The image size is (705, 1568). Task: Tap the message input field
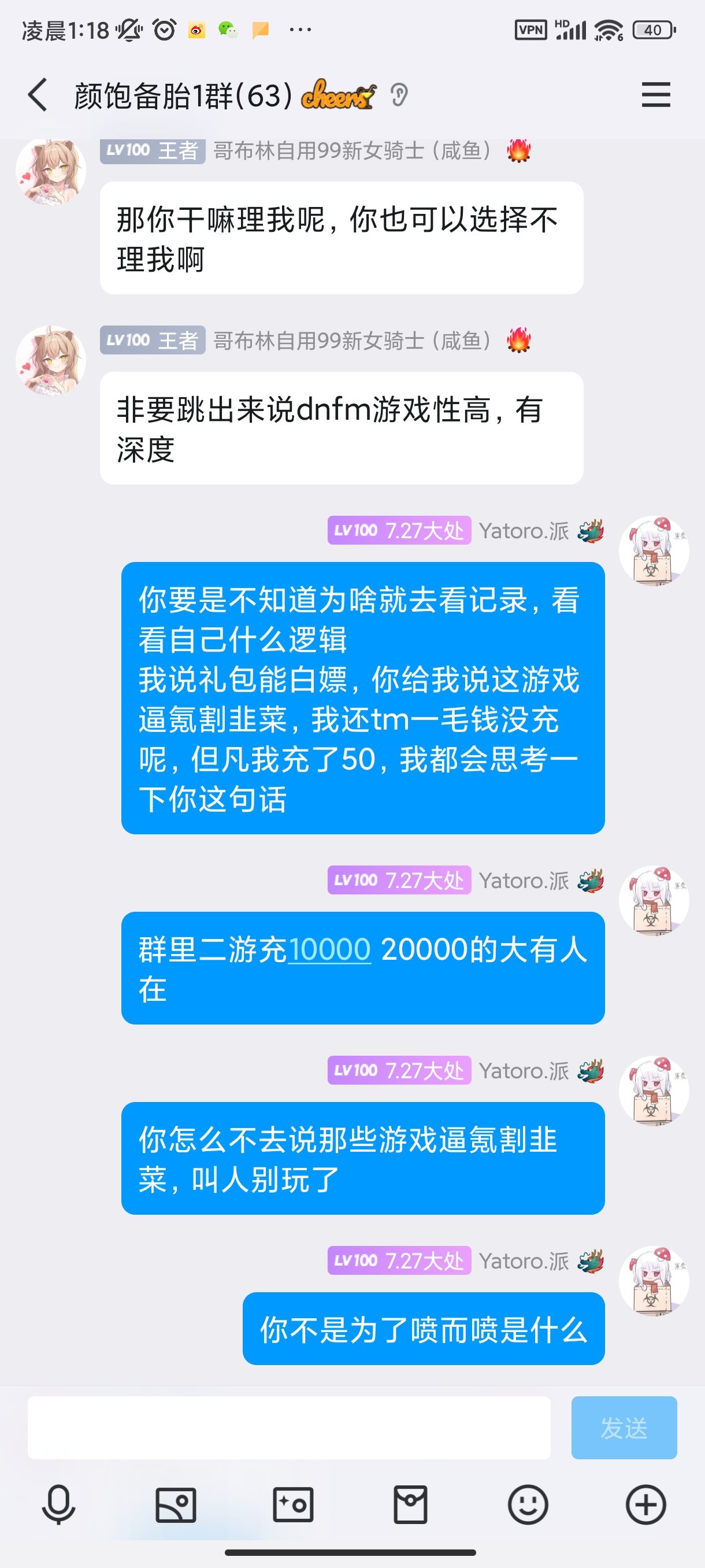click(289, 1428)
